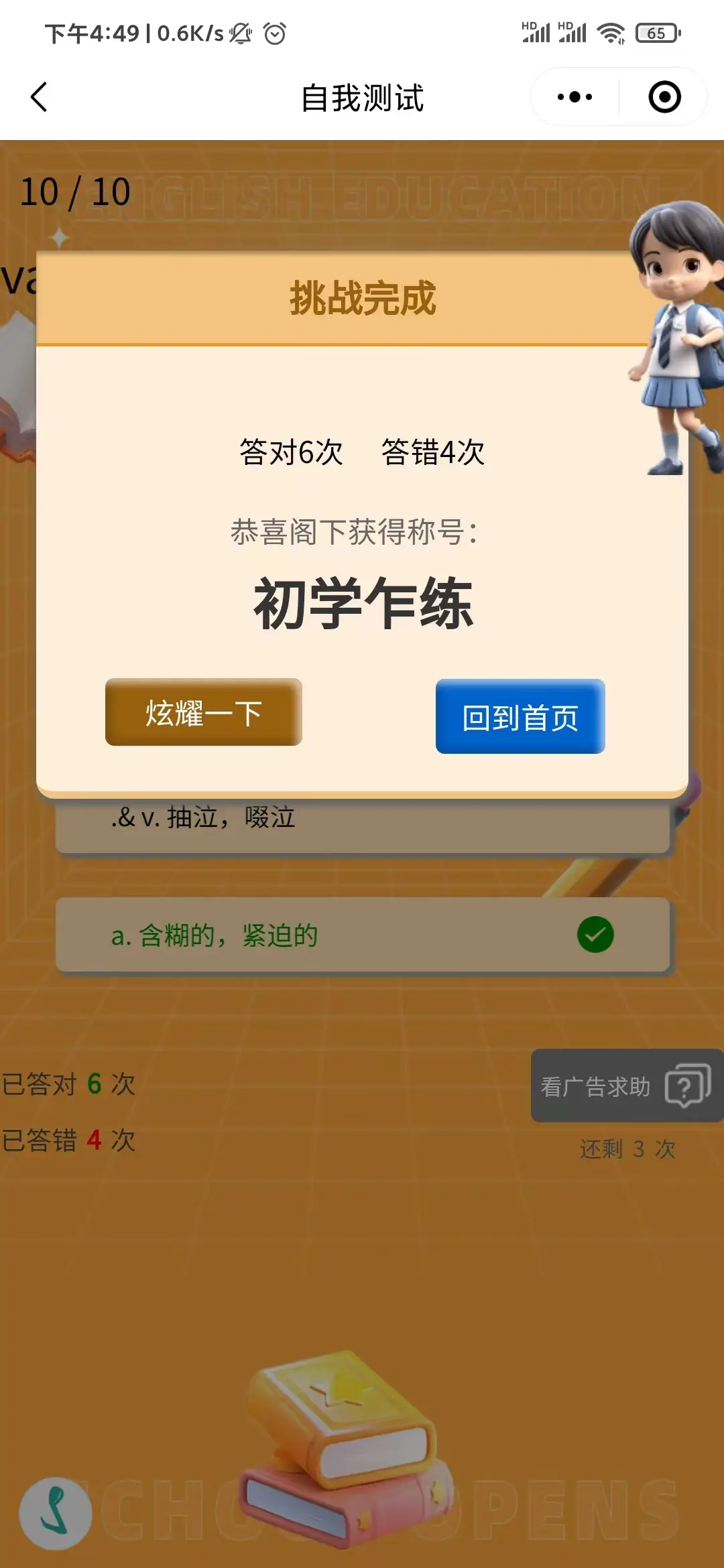Open the mini program three-dot menu

coord(575,98)
